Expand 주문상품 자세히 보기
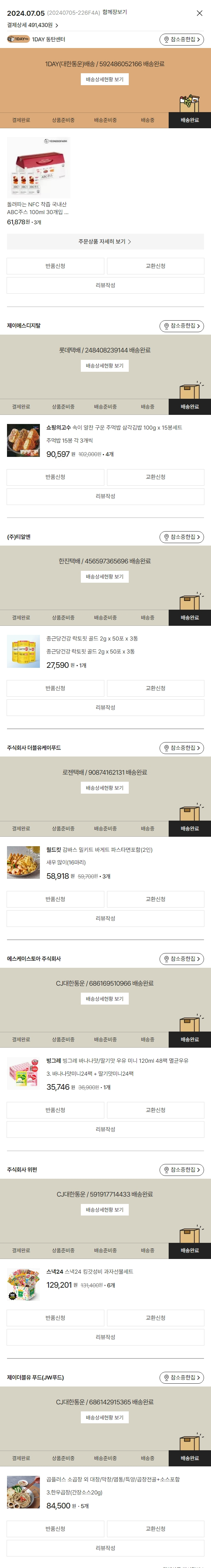211x1568 pixels. coord(105,242)
